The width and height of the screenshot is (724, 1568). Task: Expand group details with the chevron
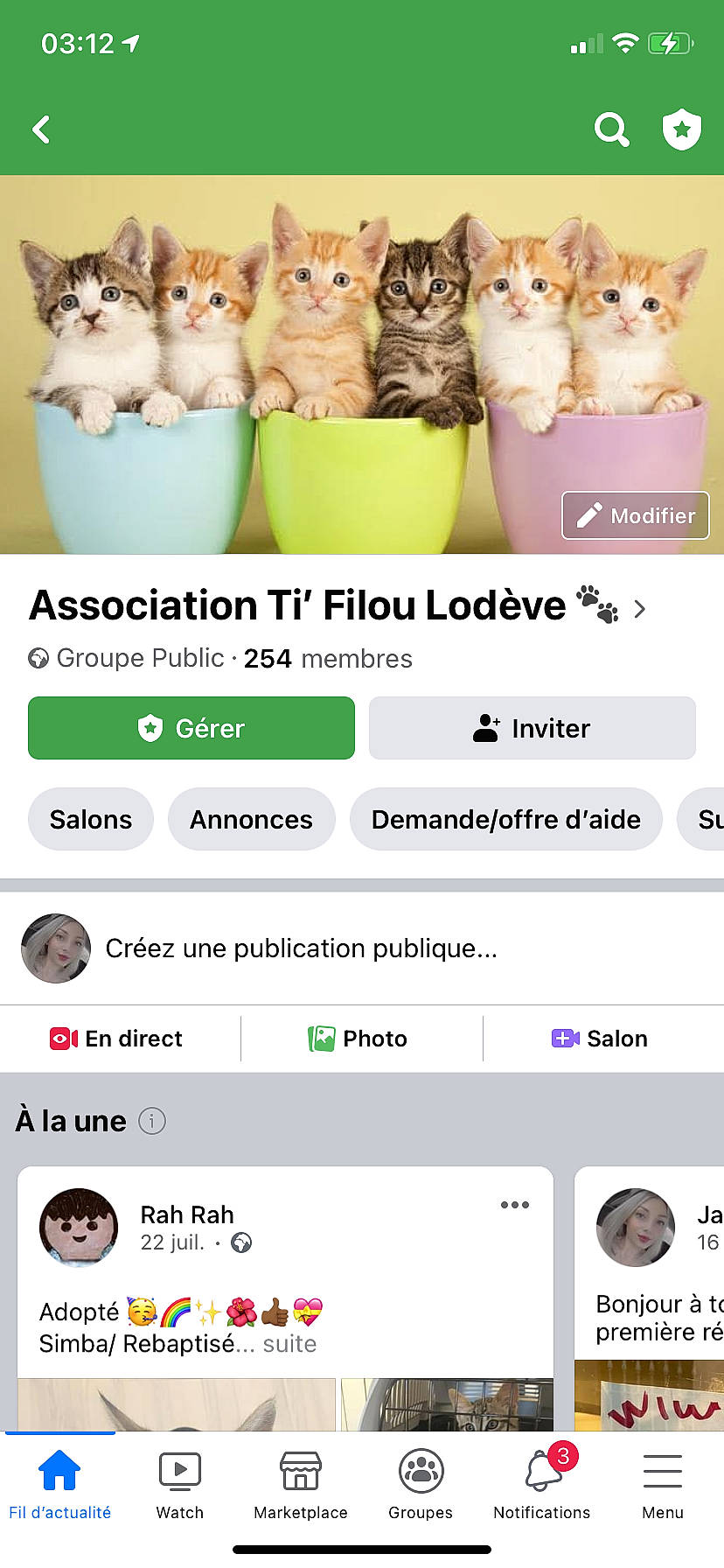639,608
